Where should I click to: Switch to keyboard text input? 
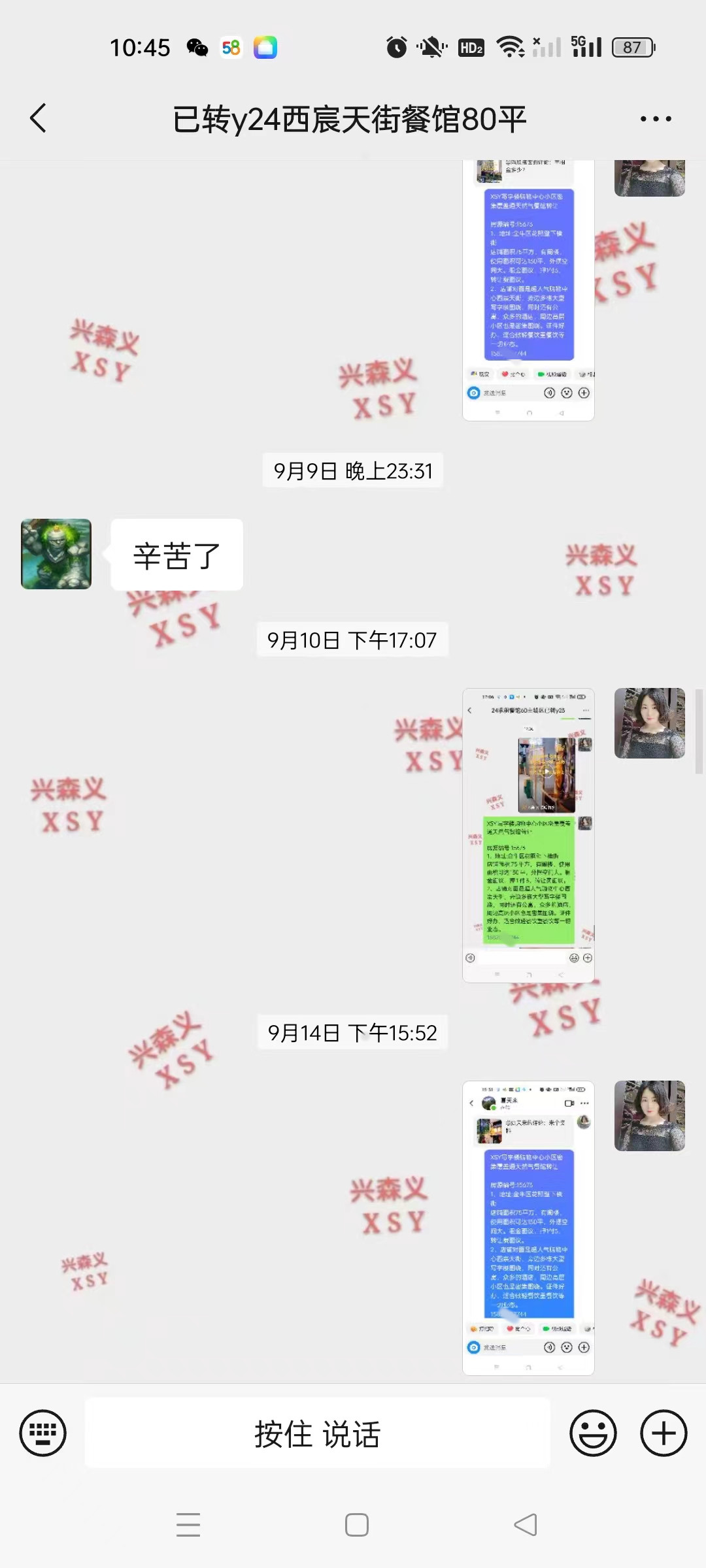pos(43,1433)
